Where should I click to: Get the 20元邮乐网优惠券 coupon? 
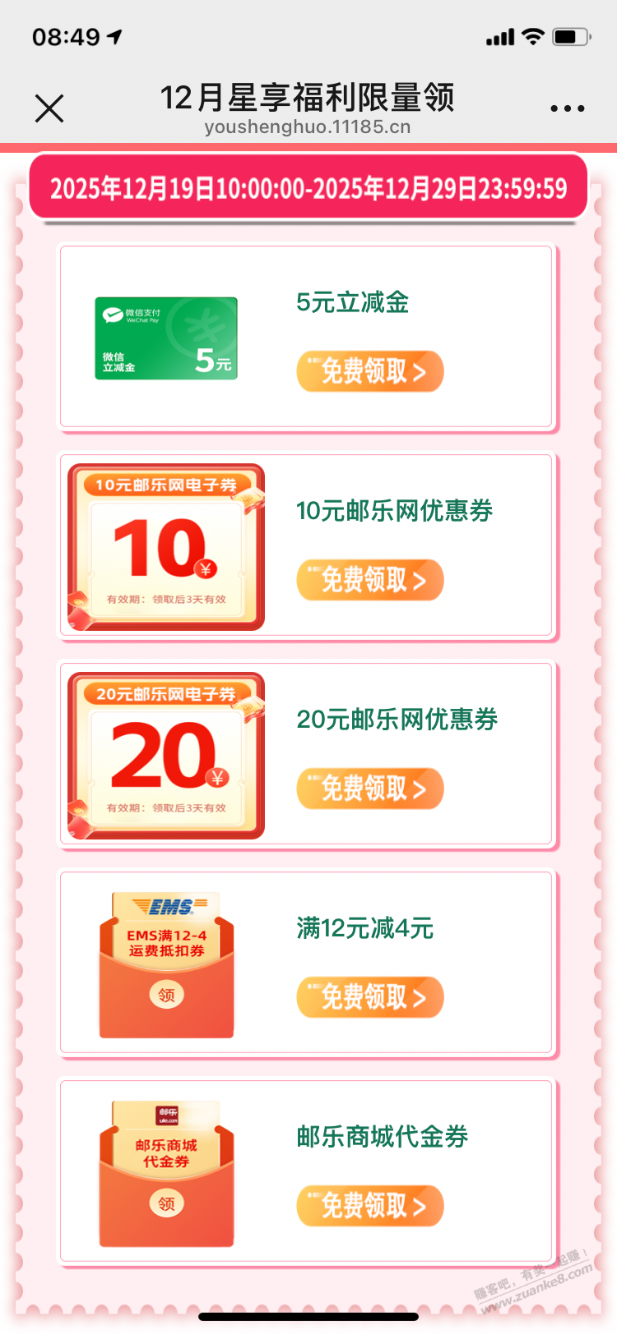click(x=370, y=789)
